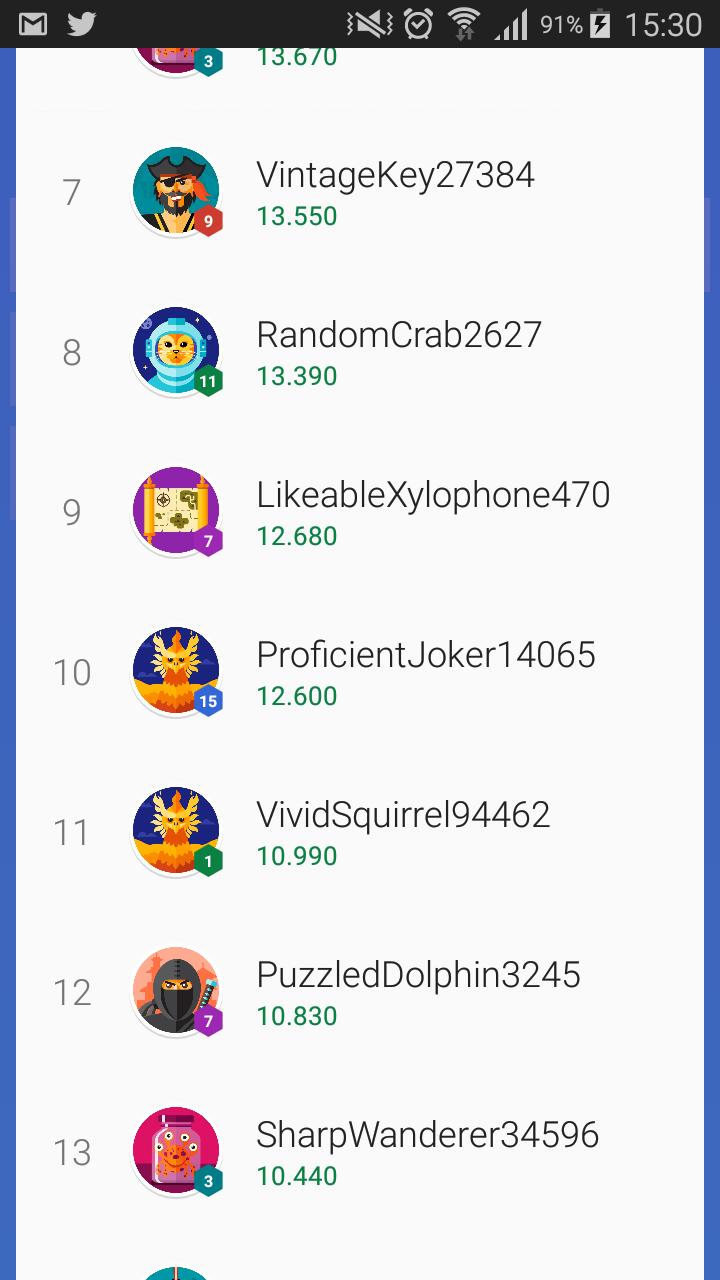Select VividSquirrel94462's phoenix avatar
This screenshot has width=720, height=1280.
click(176, 831)
